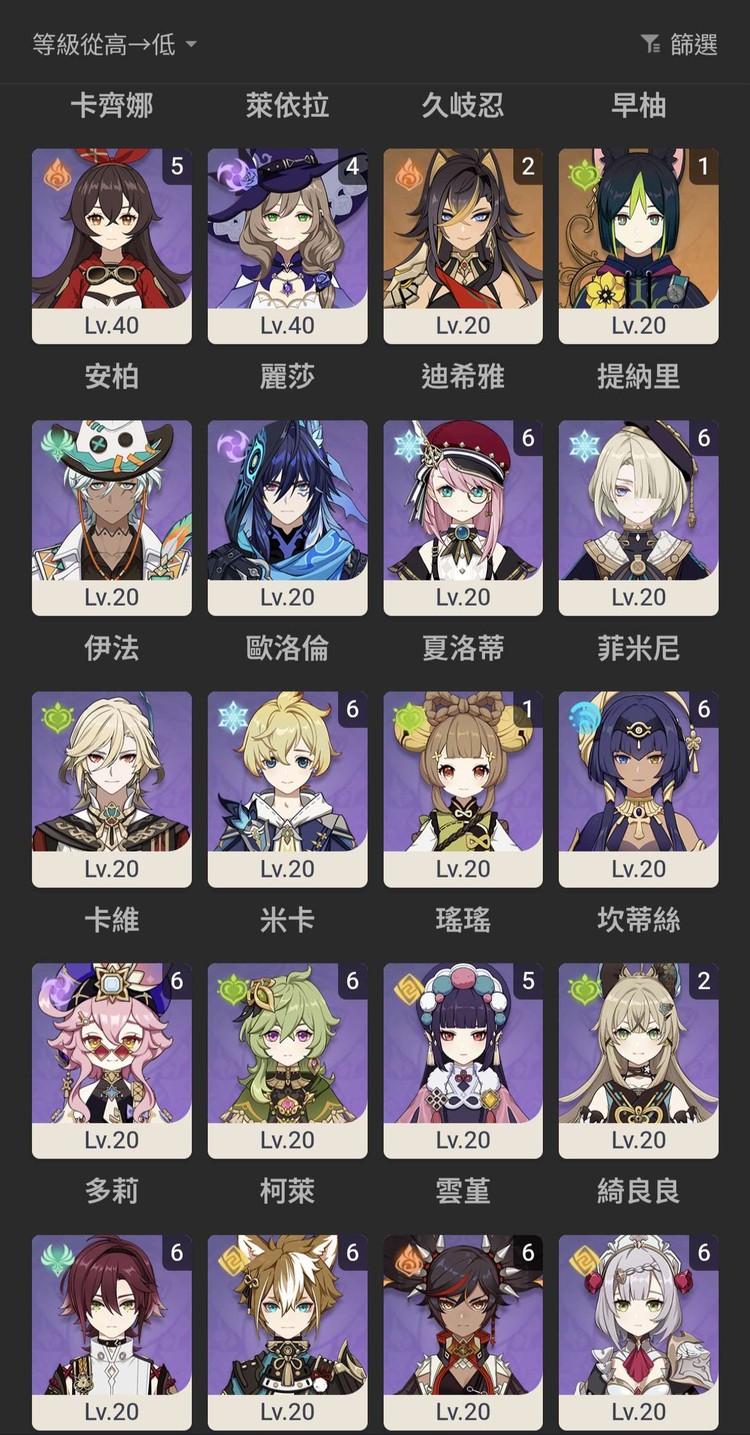
Task: Select the 多莉 character card
Action: pyautogui.click(x=112, y=1061)
